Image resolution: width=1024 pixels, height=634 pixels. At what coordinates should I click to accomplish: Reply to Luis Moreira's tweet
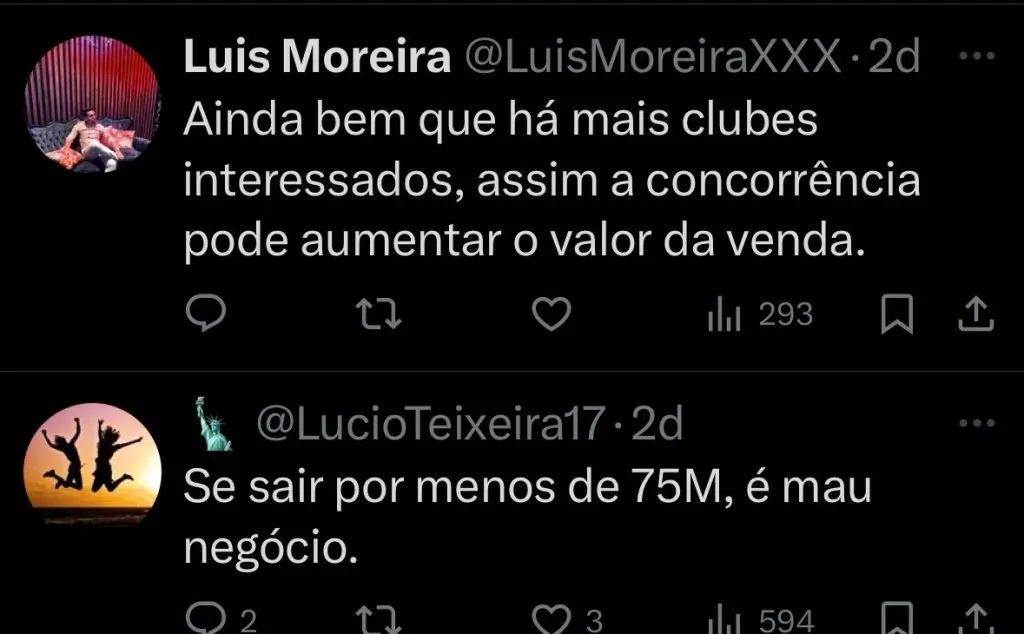207,316
